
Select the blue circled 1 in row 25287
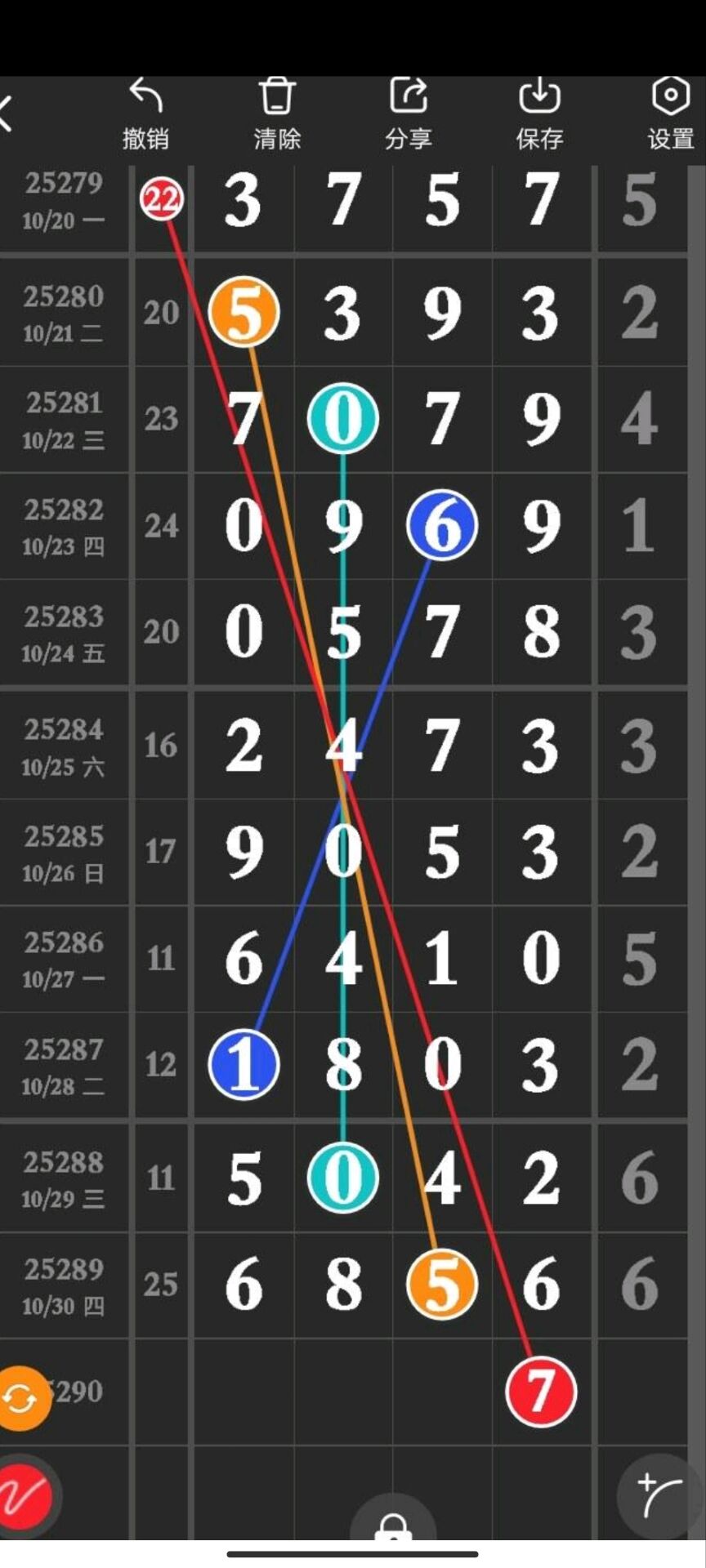(243, 1065)
